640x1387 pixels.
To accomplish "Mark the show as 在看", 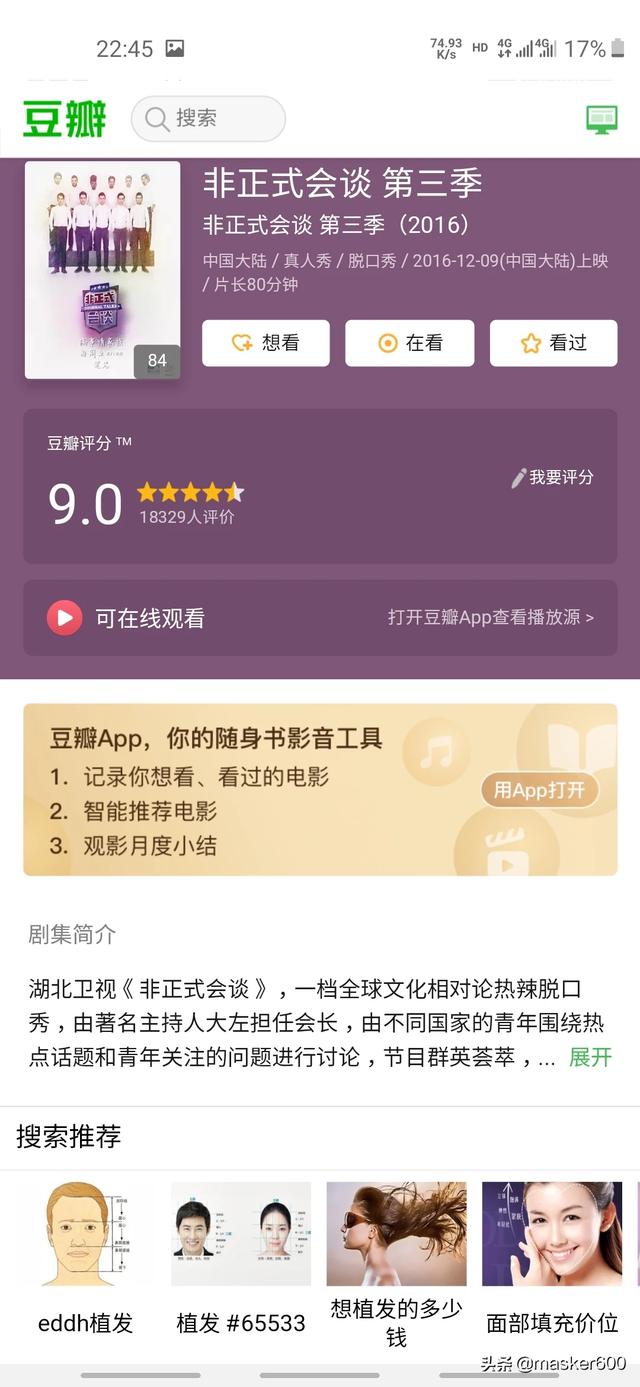I will point(409,343).
